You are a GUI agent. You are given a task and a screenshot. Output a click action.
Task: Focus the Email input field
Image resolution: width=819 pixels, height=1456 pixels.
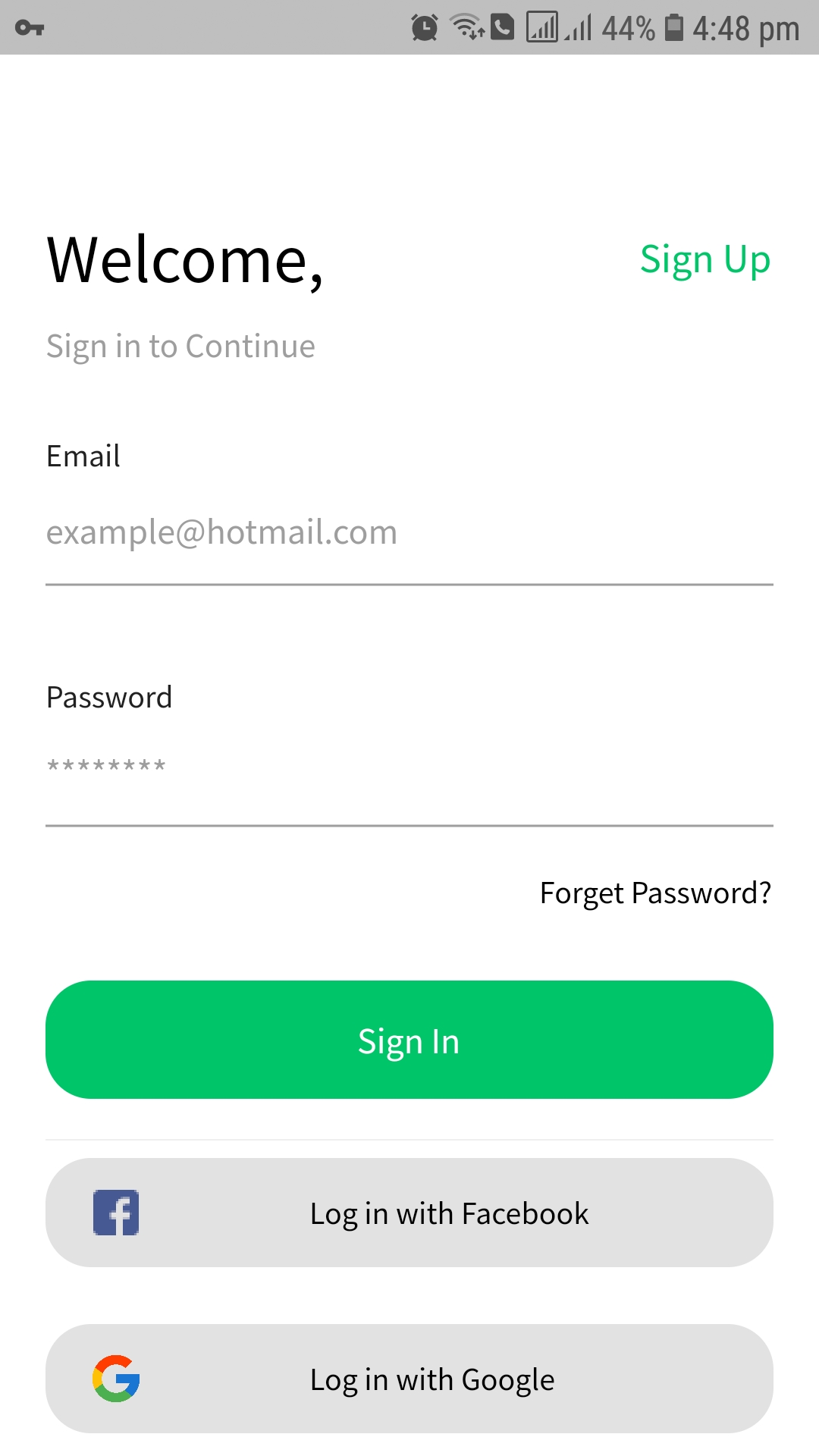tap(409, 533)
